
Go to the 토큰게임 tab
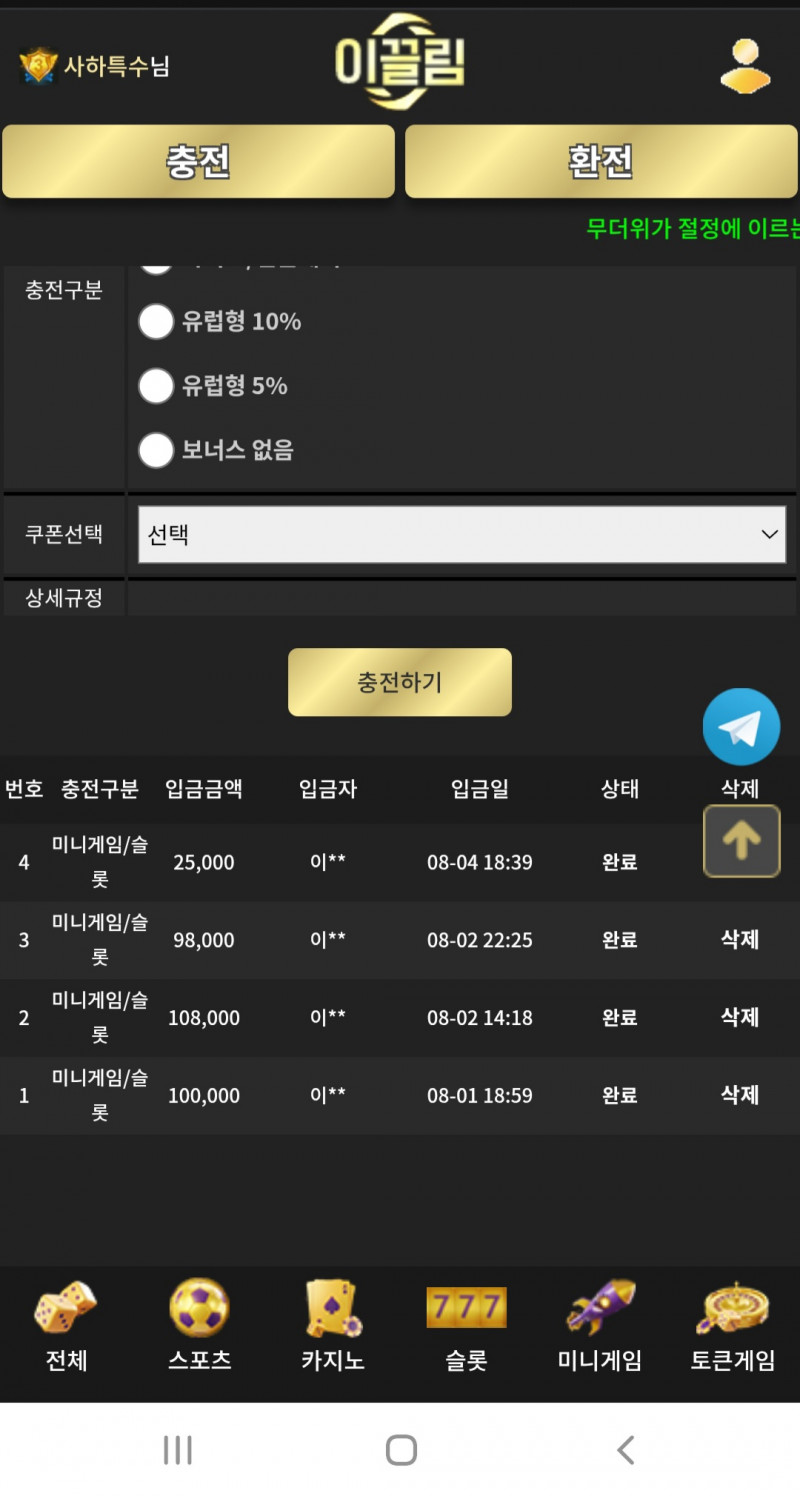[732, 1327]
